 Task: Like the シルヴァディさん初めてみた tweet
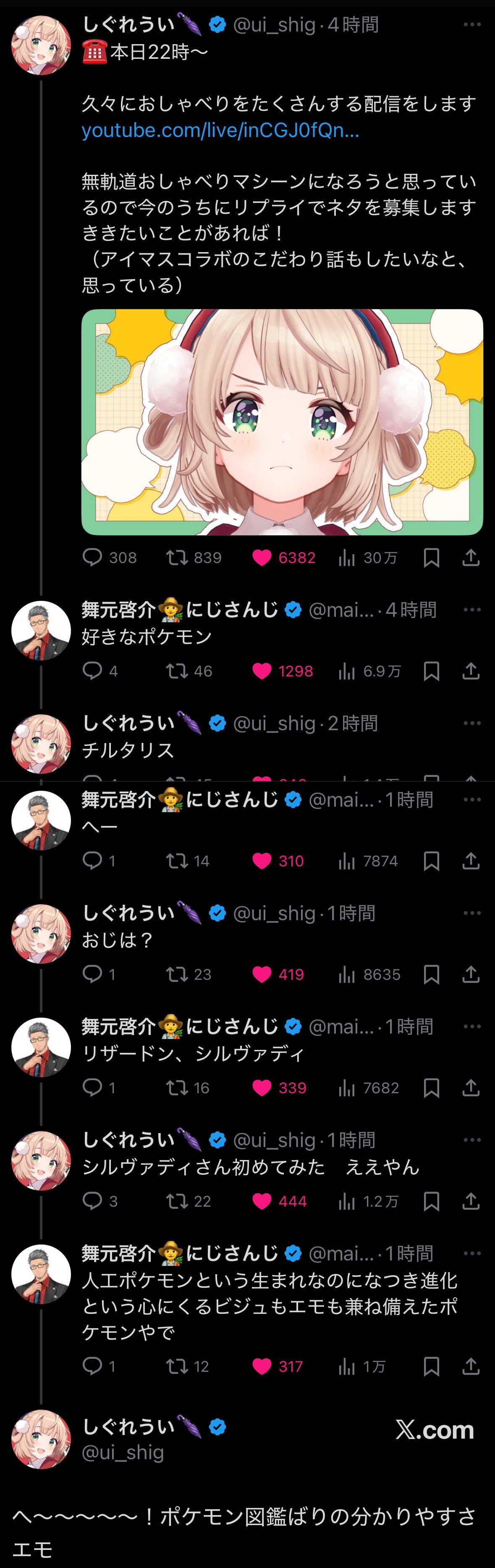pyautogui.click(x=262, y=1201)
